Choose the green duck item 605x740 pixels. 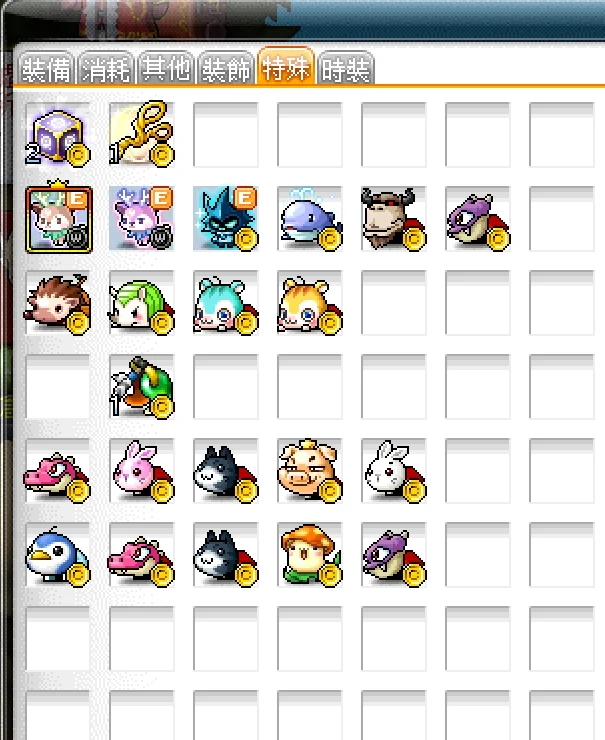[141, 386]
